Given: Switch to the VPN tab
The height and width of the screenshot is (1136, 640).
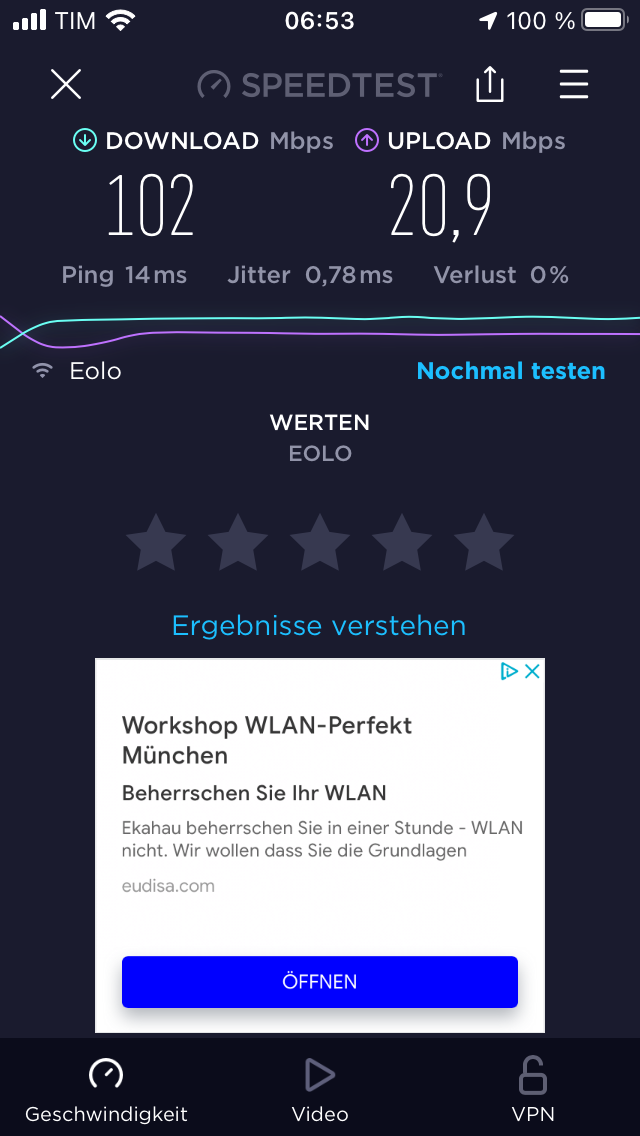Looking at the screenshot, I should point(533,1090).
